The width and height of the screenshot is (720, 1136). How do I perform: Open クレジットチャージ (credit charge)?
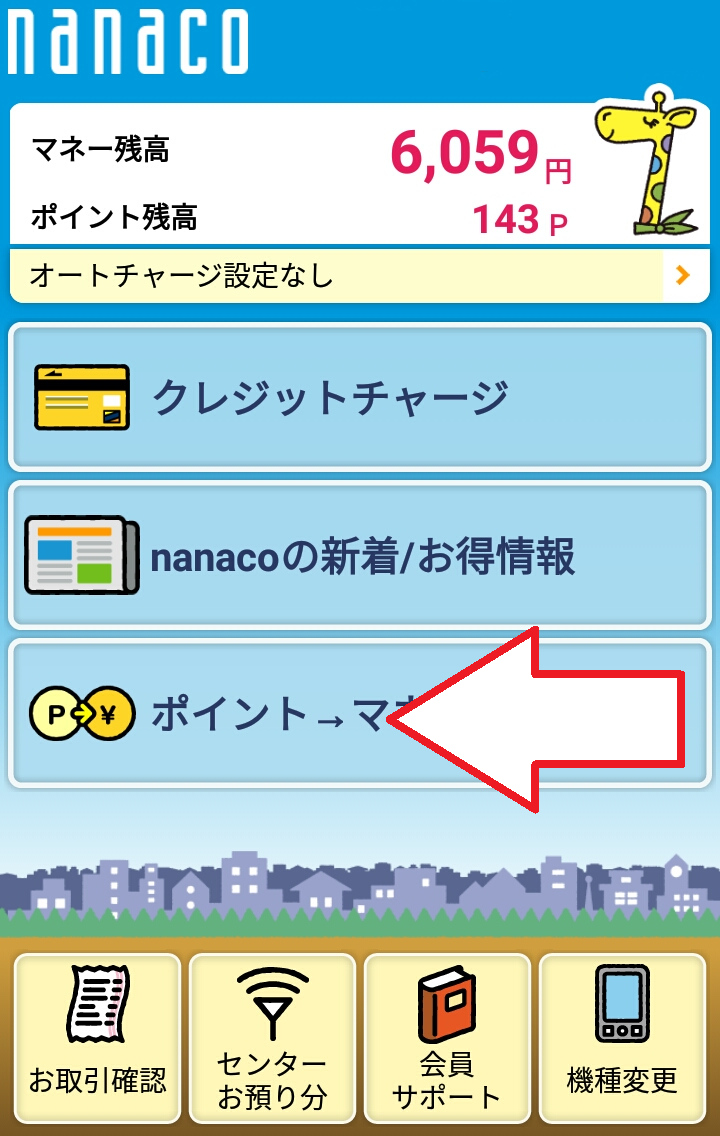coord(360,397)
